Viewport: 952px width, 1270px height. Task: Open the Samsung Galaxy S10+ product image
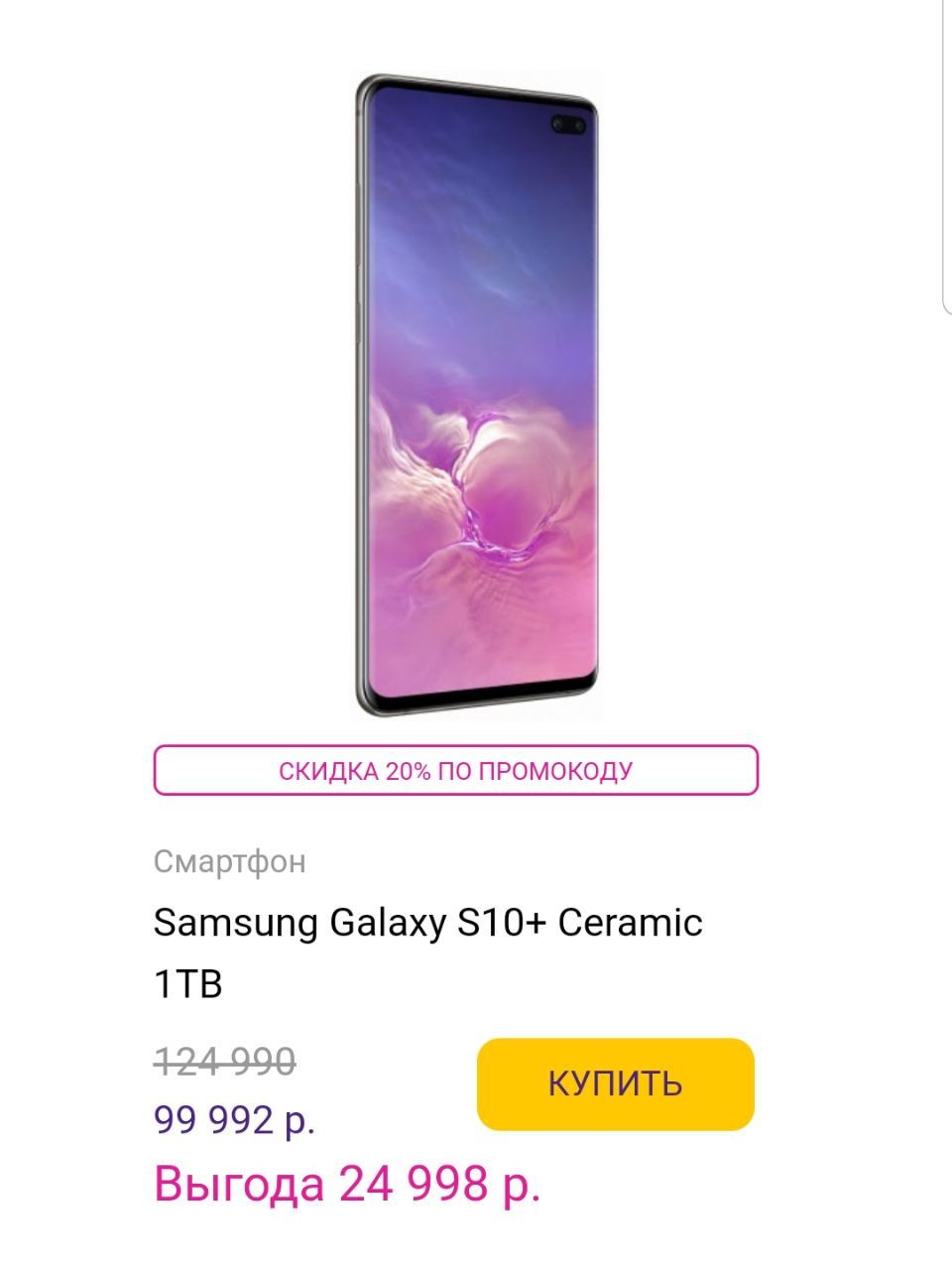tap(477, 394)
